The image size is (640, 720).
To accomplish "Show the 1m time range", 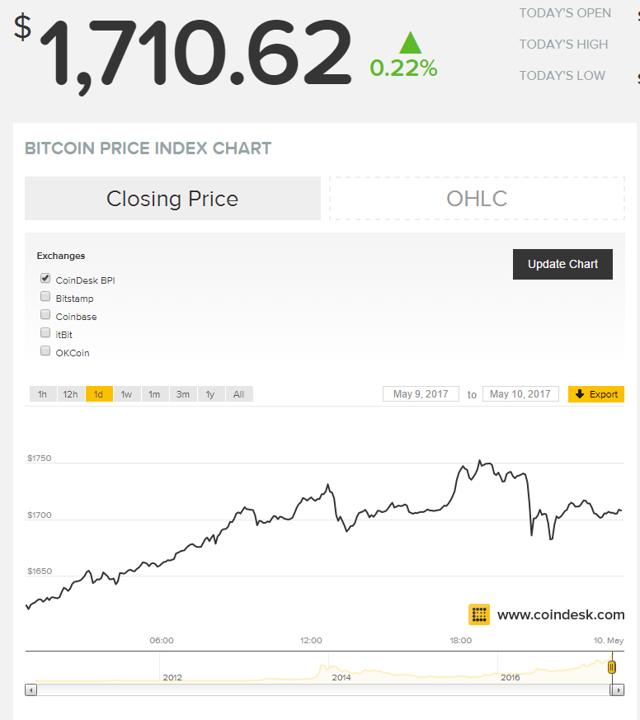I will pos(154,394).
